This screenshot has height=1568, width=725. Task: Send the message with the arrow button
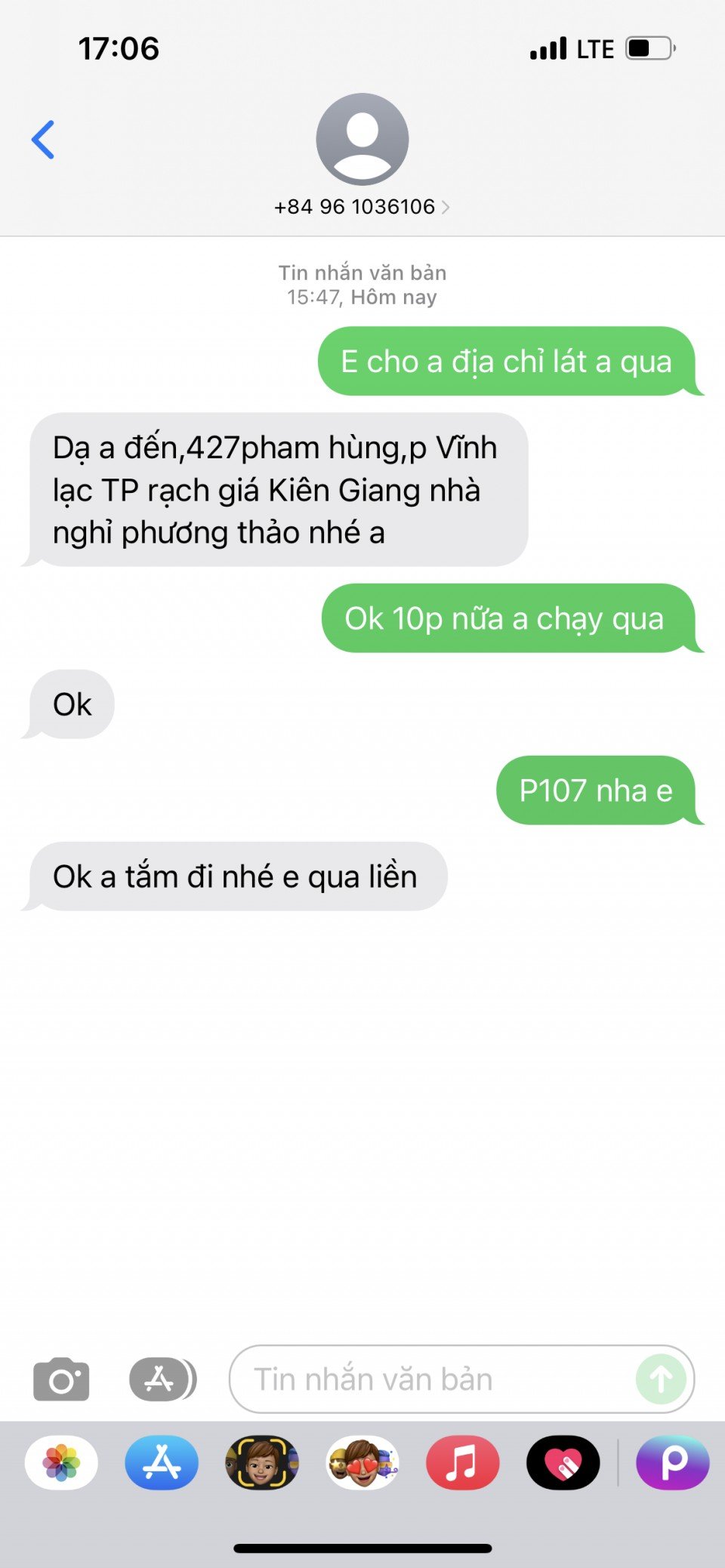[x=661, y=1379]
